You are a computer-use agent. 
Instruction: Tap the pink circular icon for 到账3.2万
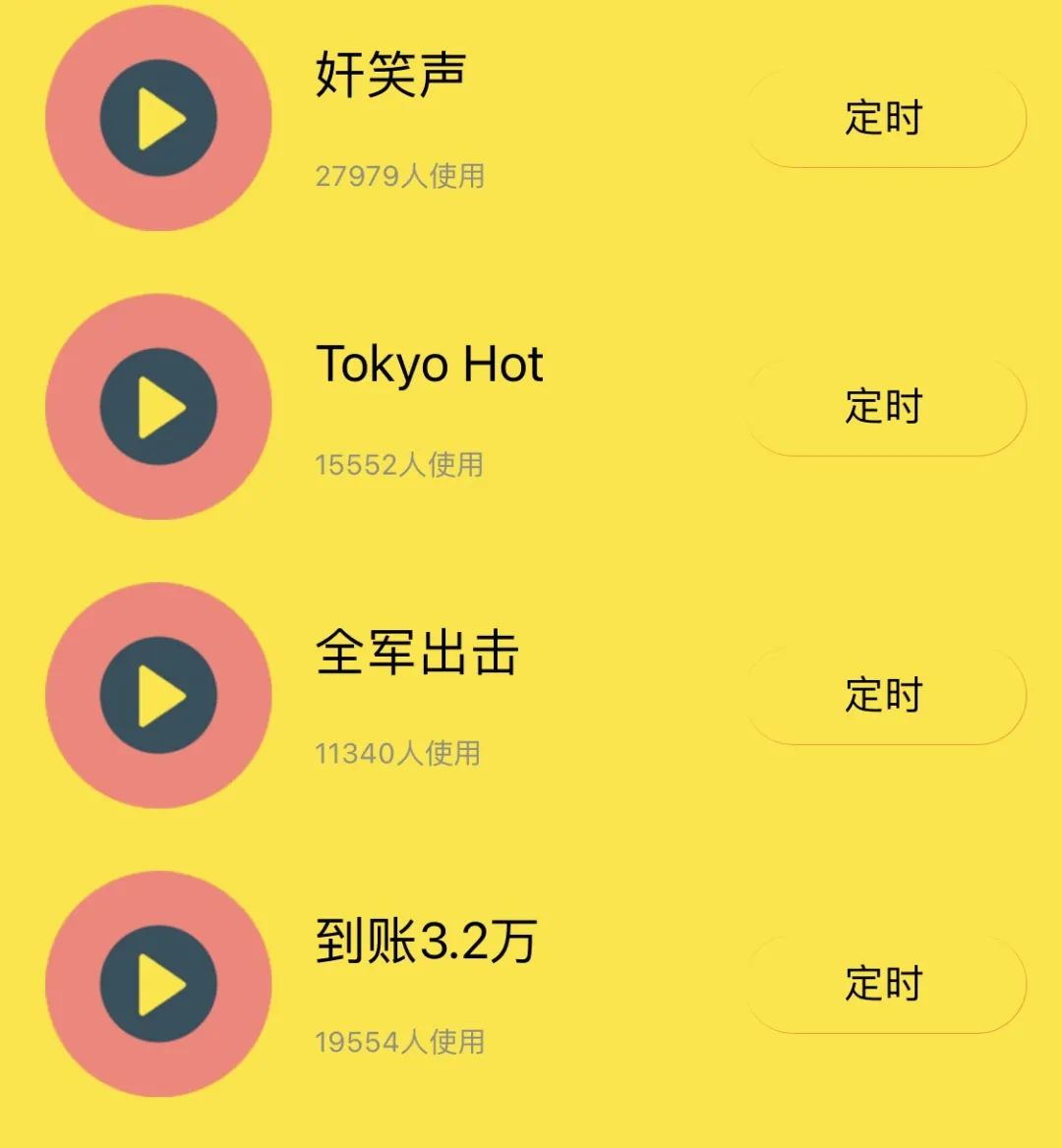[157, 981]
